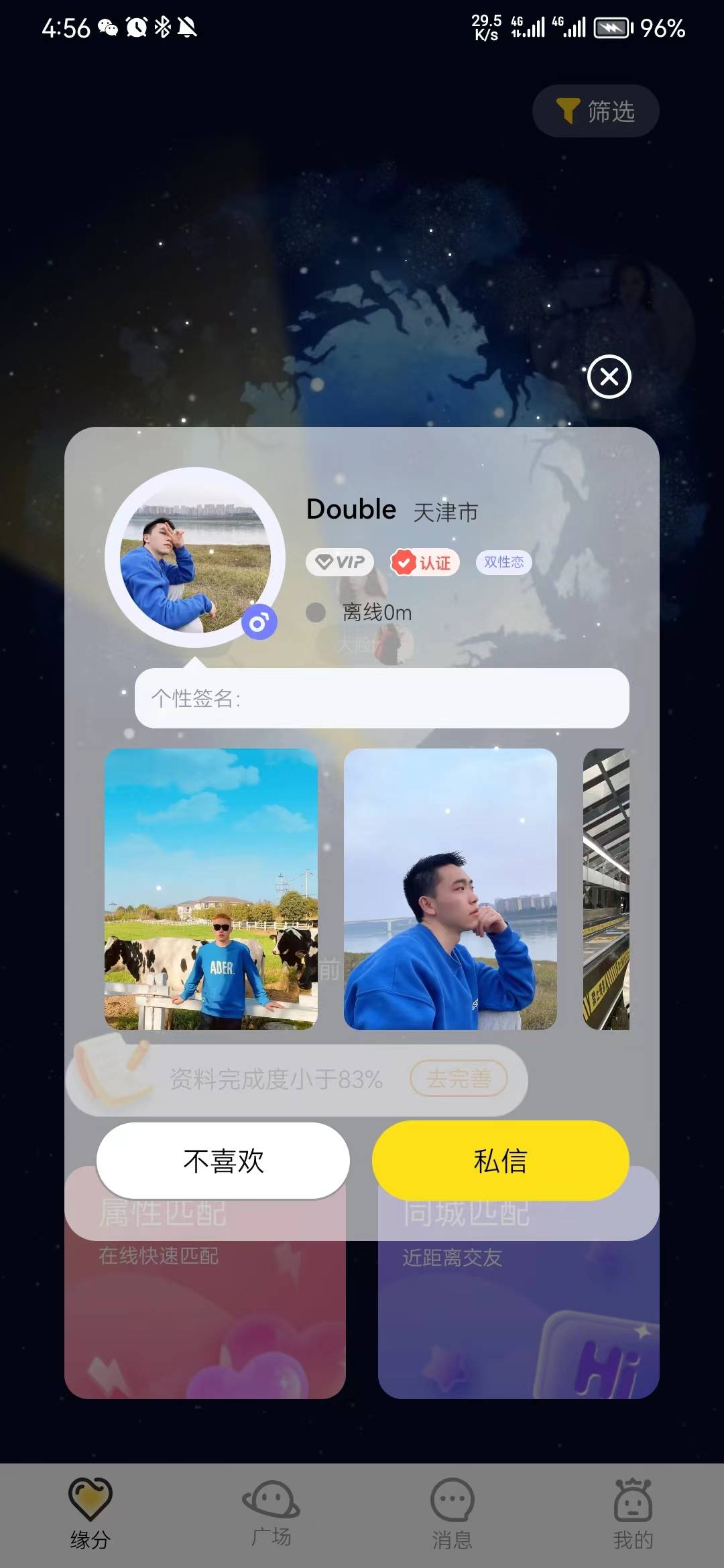Open the 筛选 filter panel
Image resolution: width=724 pixels, height=1568 pixels.
pos(594,111)
